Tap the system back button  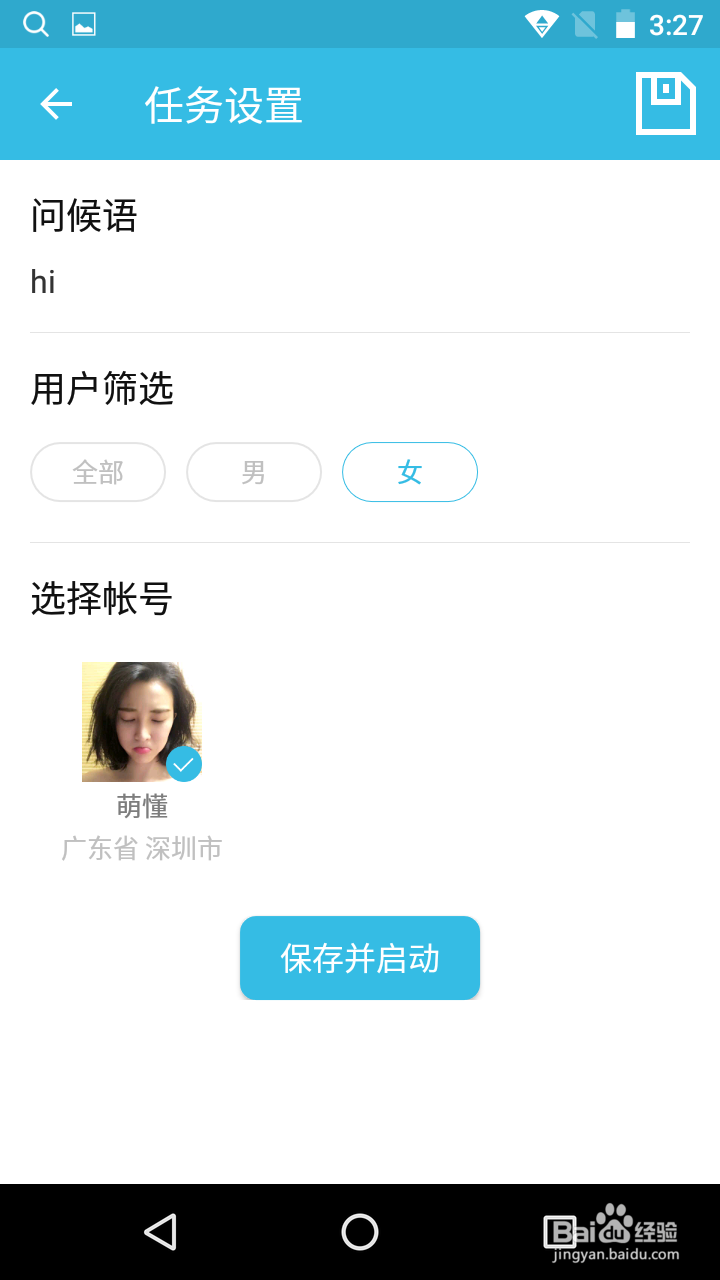(161, 1232)
